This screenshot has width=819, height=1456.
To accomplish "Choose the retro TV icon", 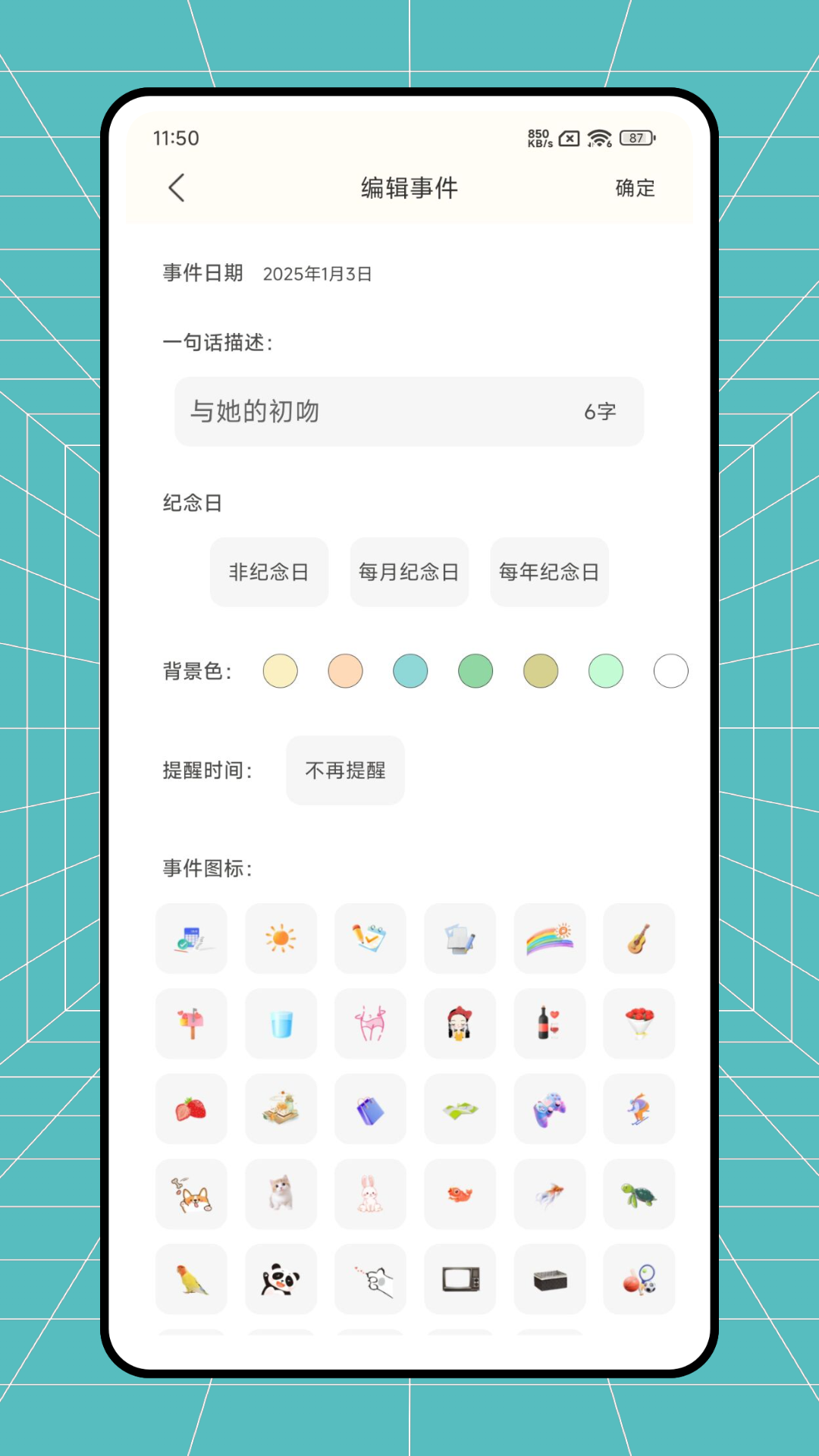I will [x=460, y=1279].
